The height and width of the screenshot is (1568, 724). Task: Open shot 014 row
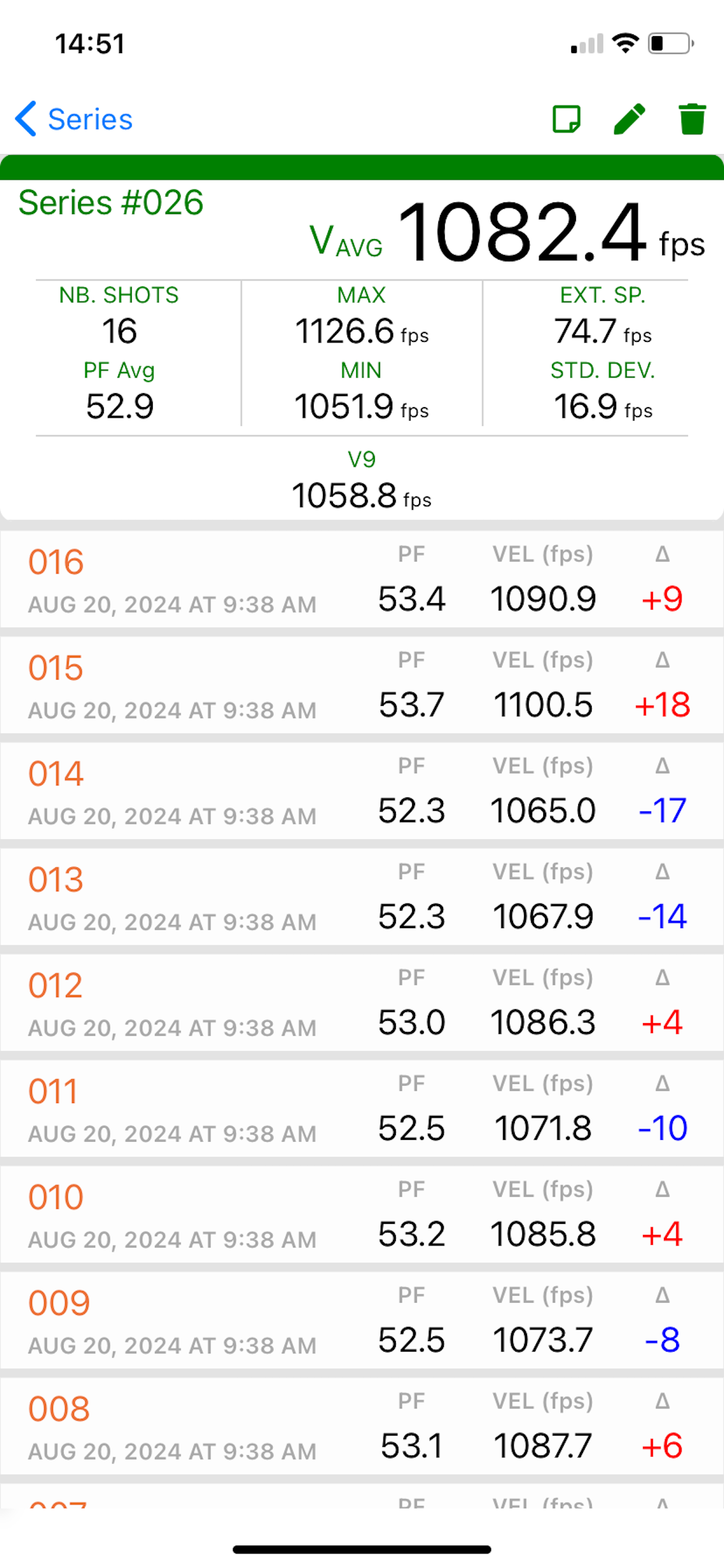coord(362,792)
